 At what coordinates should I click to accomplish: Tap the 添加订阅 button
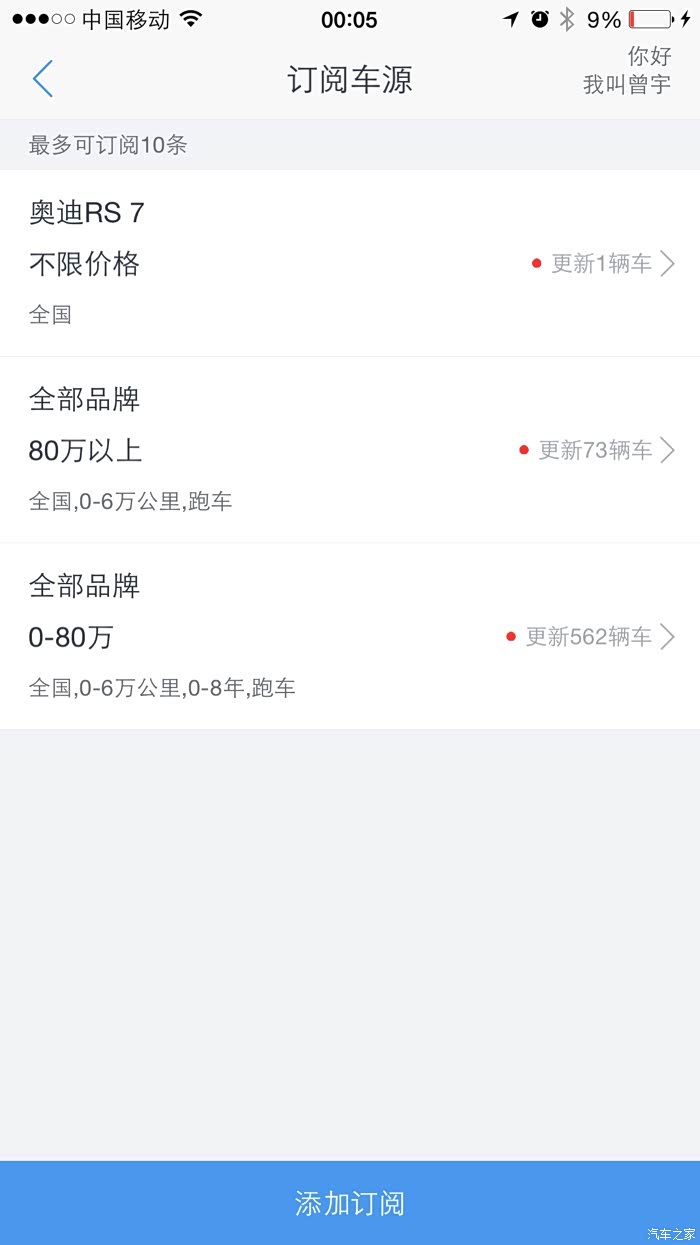350,1203
